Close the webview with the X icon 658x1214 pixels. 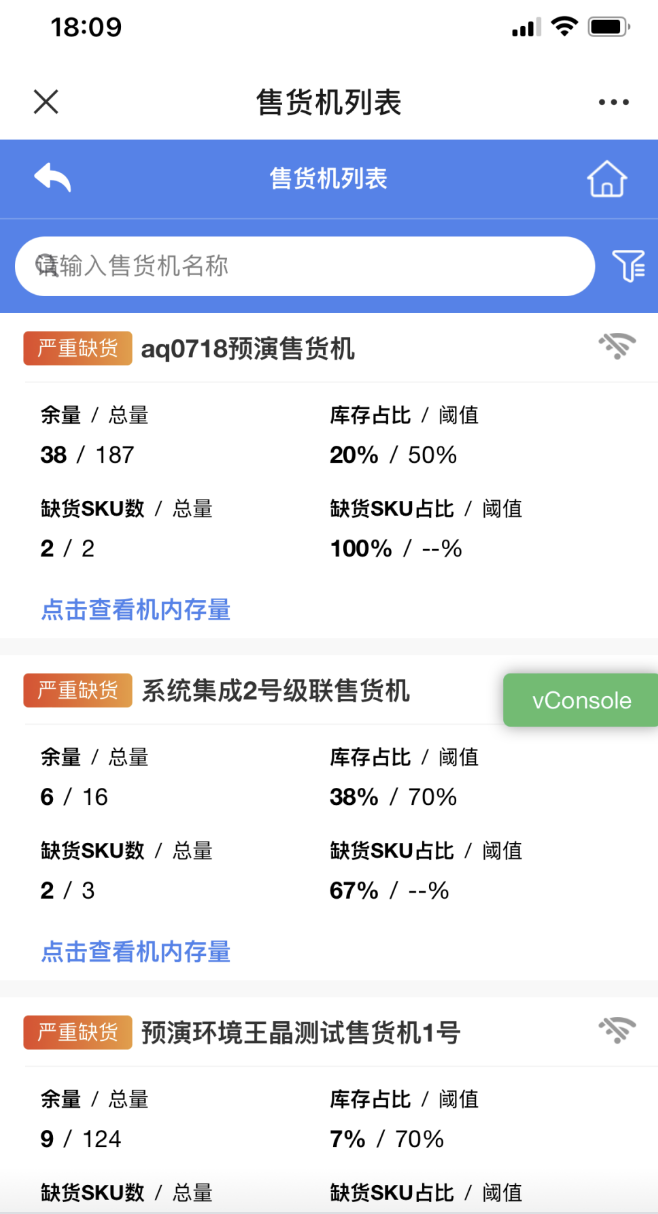[46, 102]
